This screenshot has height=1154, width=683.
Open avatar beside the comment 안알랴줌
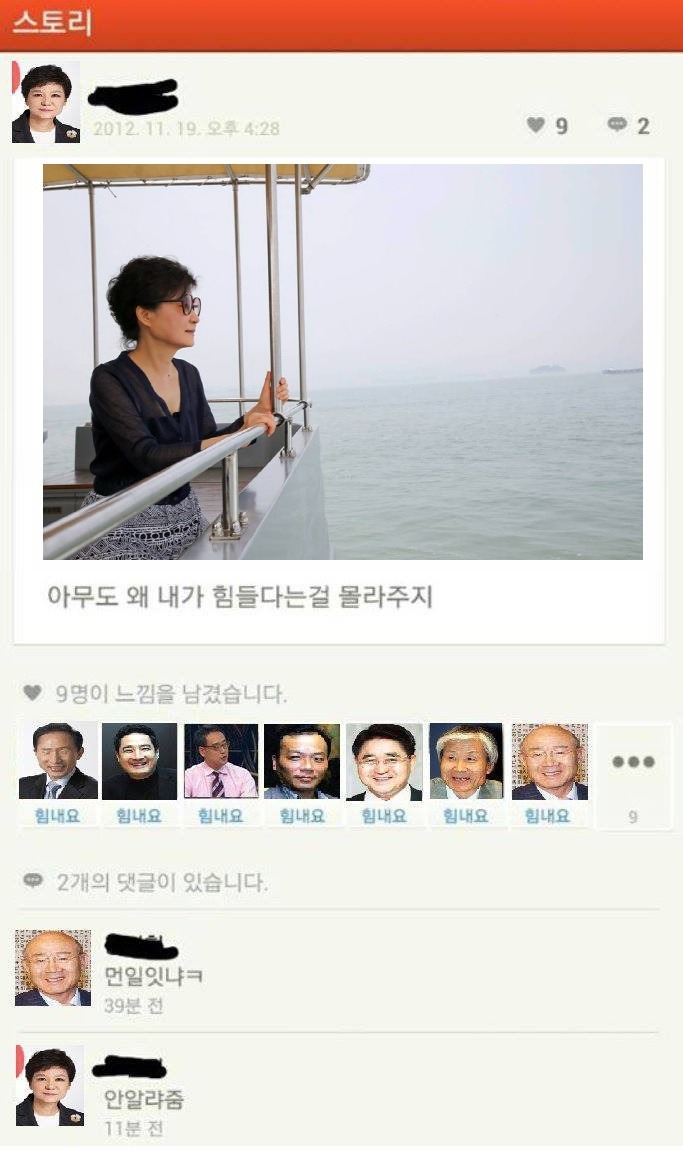pyautogui.click(x=50, y=1086)
